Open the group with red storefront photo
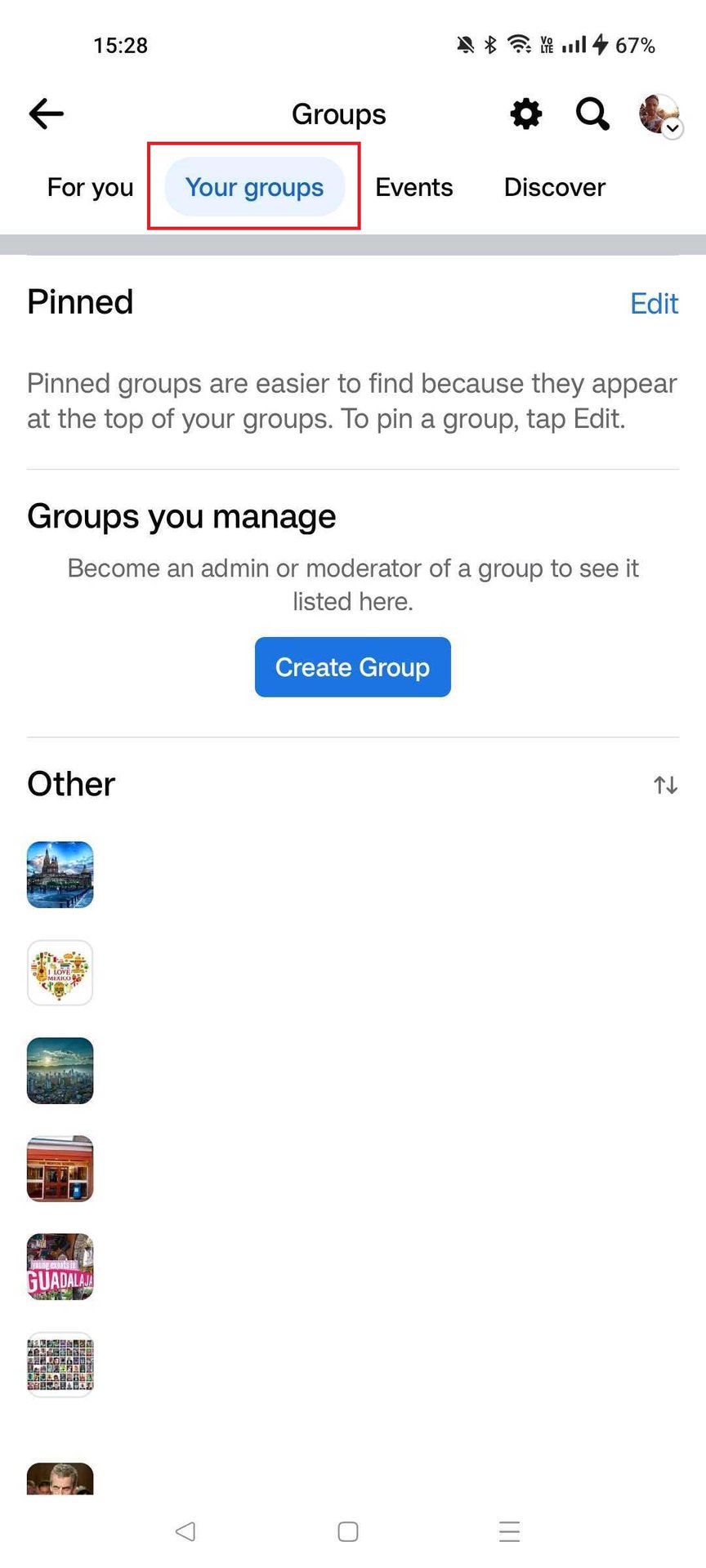The image size is (706, 1568). (x=60, y=1169)
